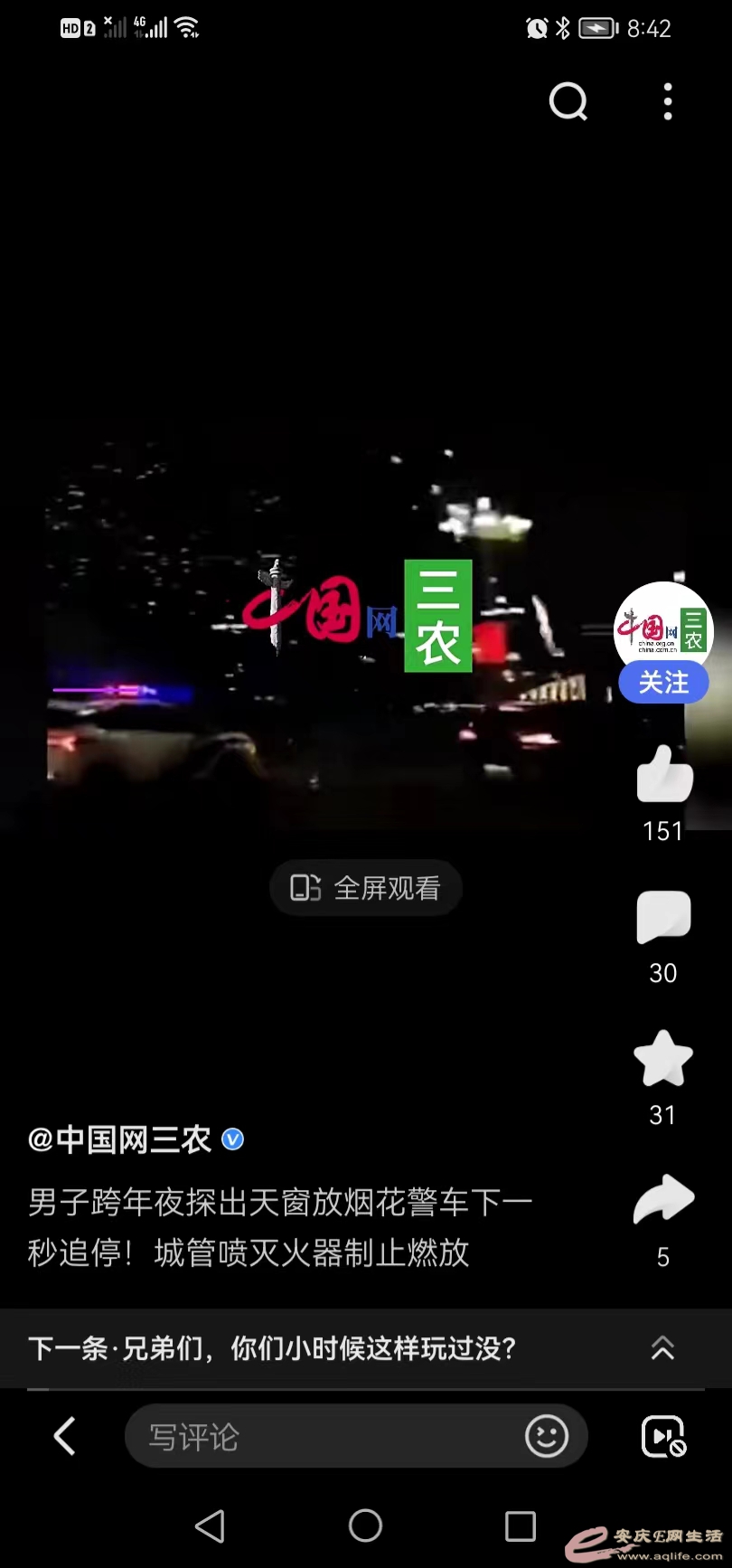Go back with the bottom left arrow
The width and height of the screenshot is (732, 1568).
[65, 1436]
